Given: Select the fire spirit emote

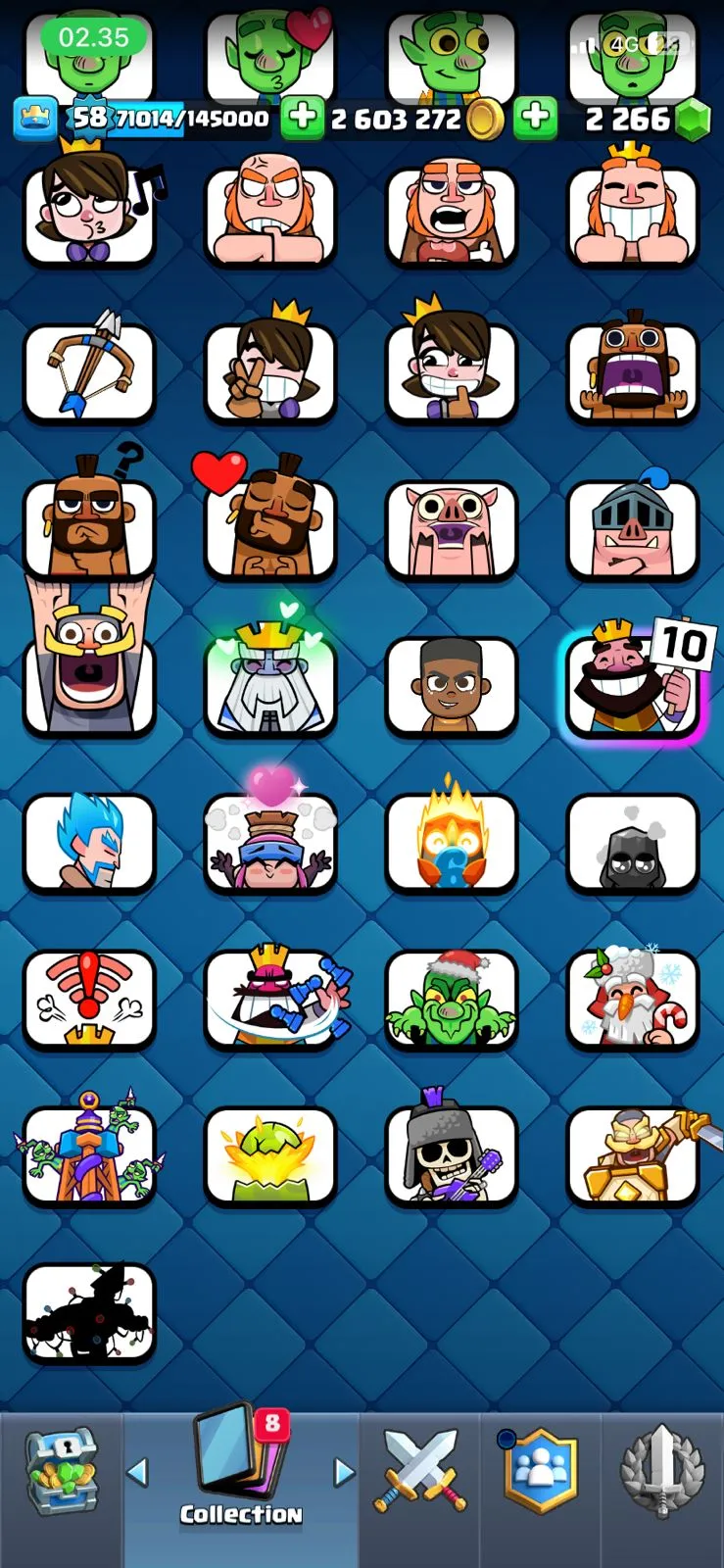Looking at the screenshot, I should (x=452, y=842).
